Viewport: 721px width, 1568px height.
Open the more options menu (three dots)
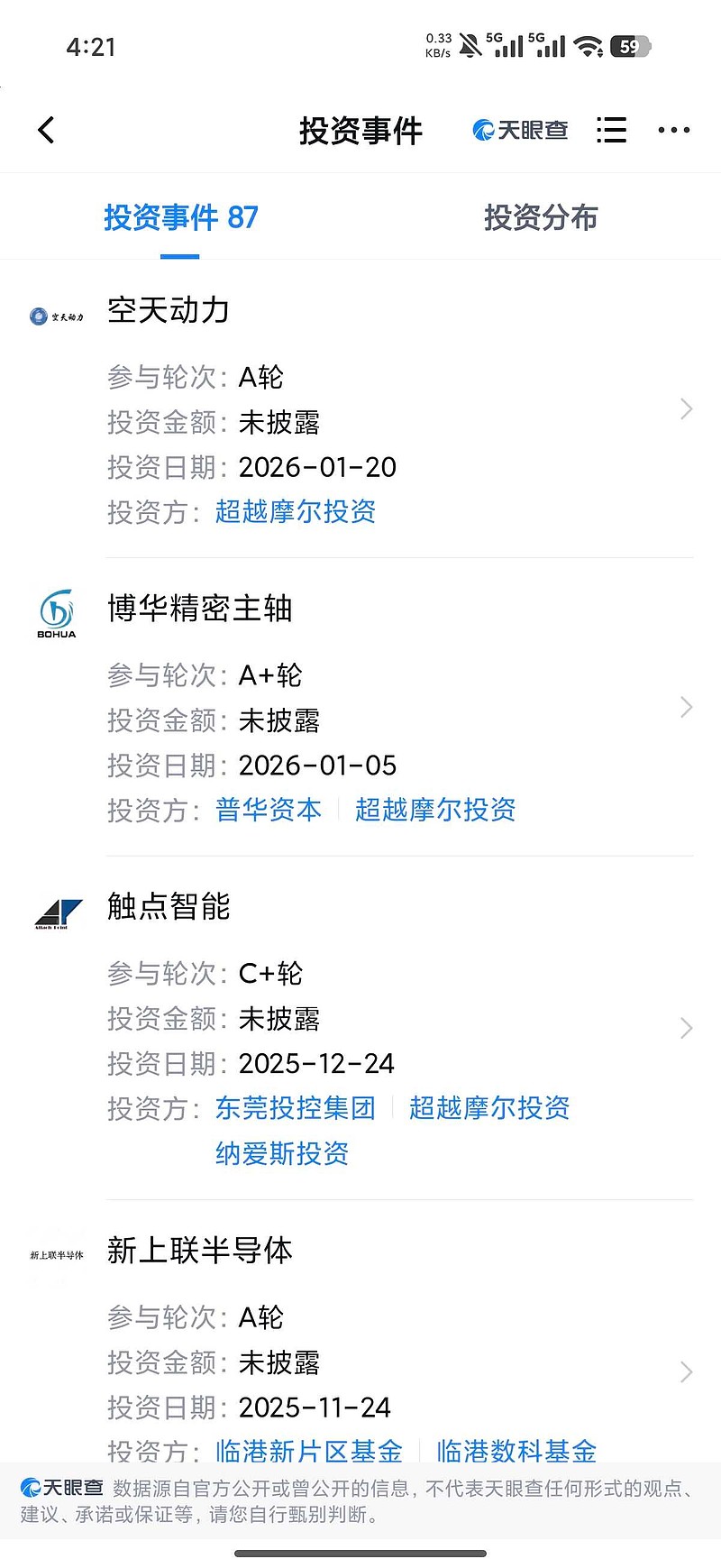coord(674,130)
